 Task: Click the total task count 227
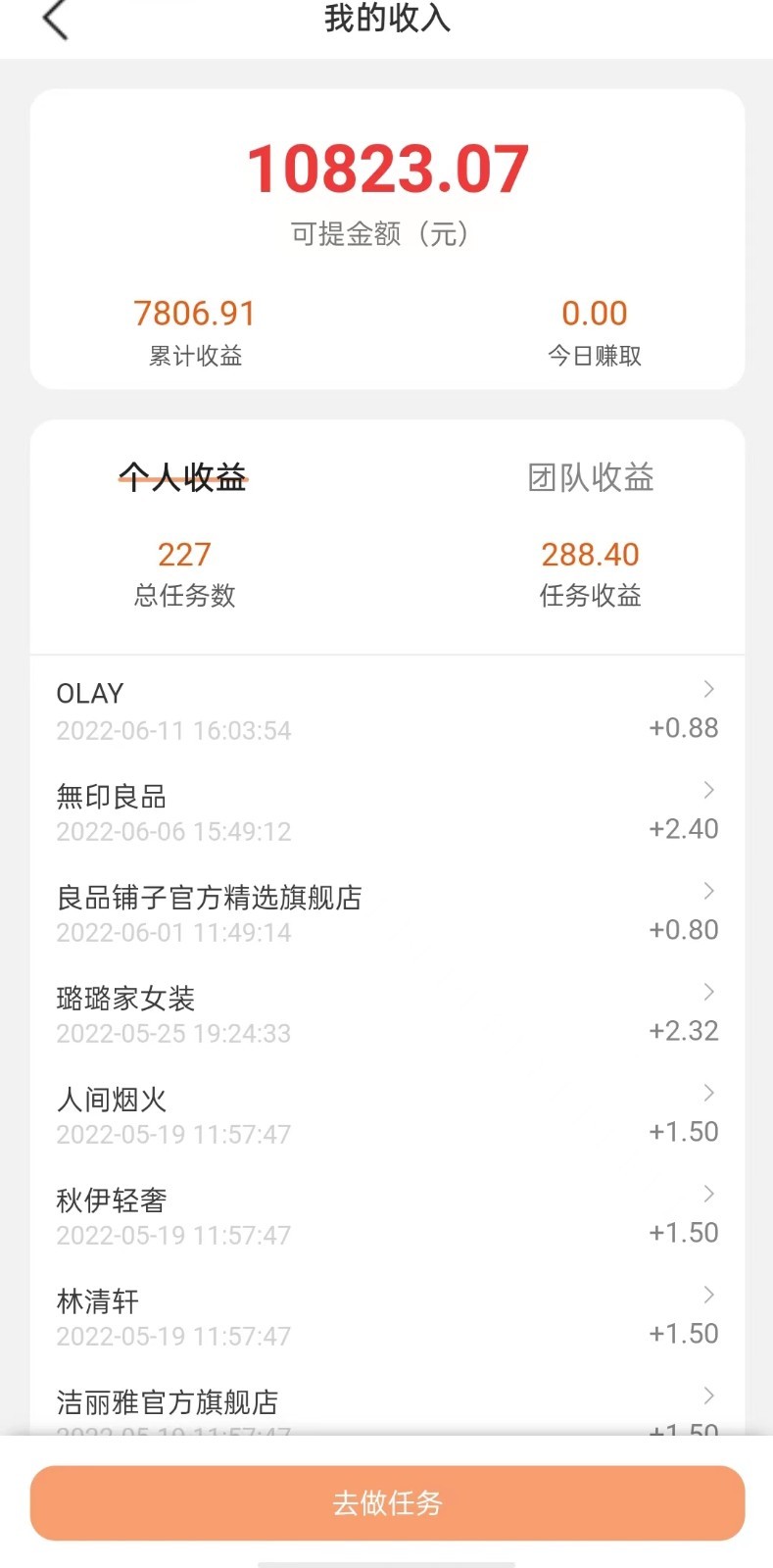point(184,555)
